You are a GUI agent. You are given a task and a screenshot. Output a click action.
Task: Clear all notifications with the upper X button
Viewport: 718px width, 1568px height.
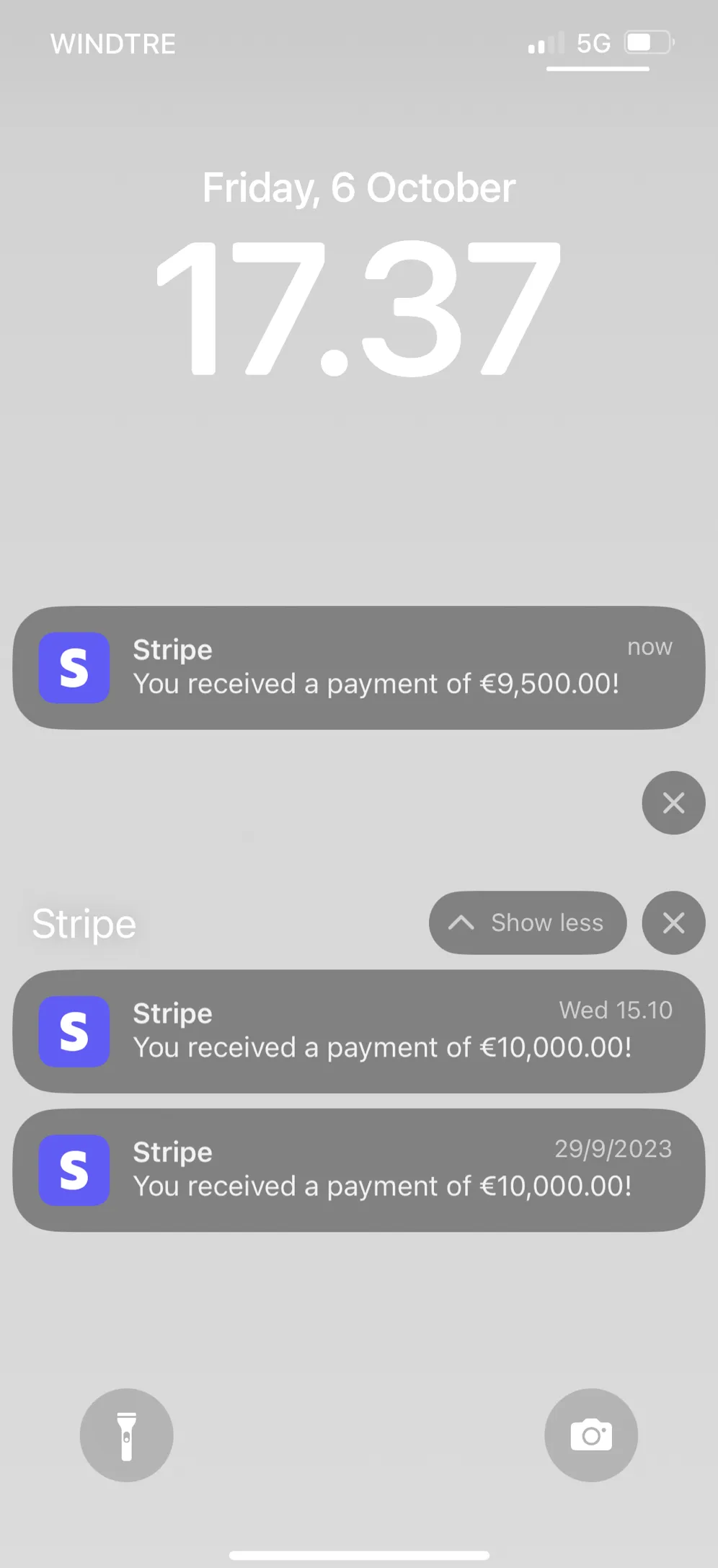pyautogui.click(x=673, y=803)
